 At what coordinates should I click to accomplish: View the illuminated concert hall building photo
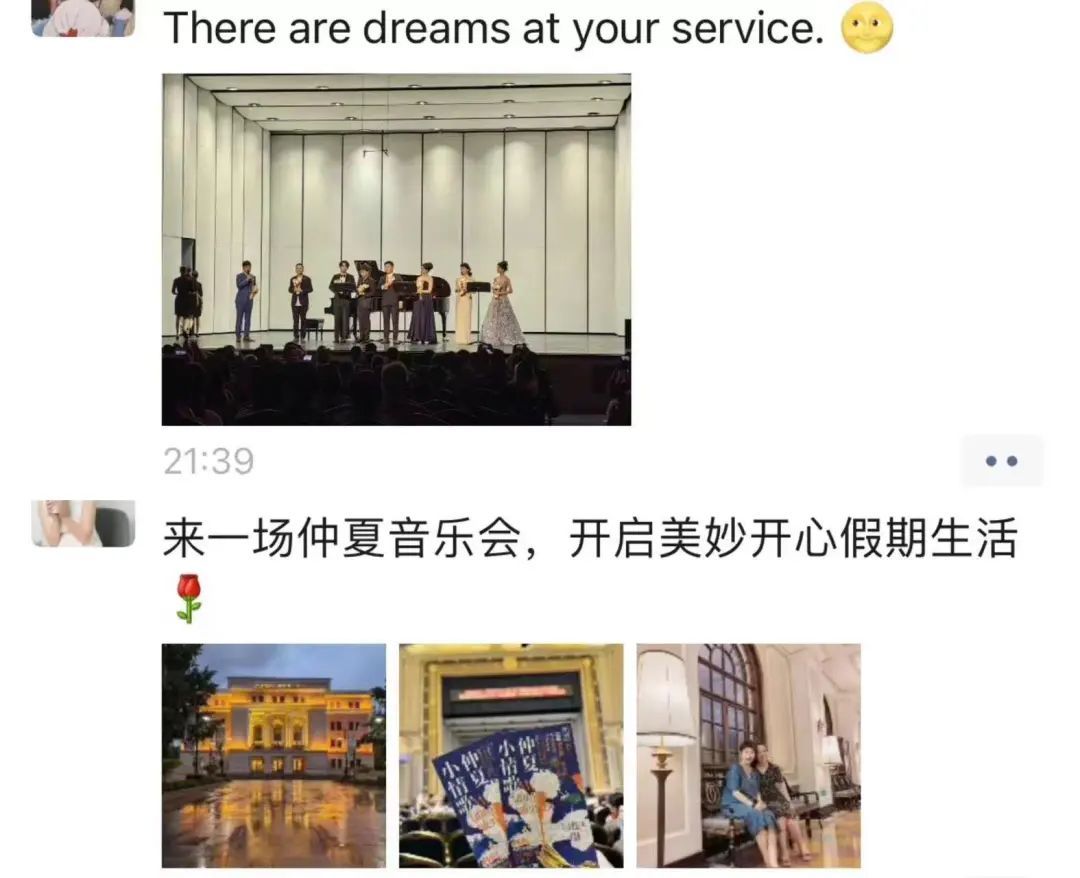pos(274,755)
